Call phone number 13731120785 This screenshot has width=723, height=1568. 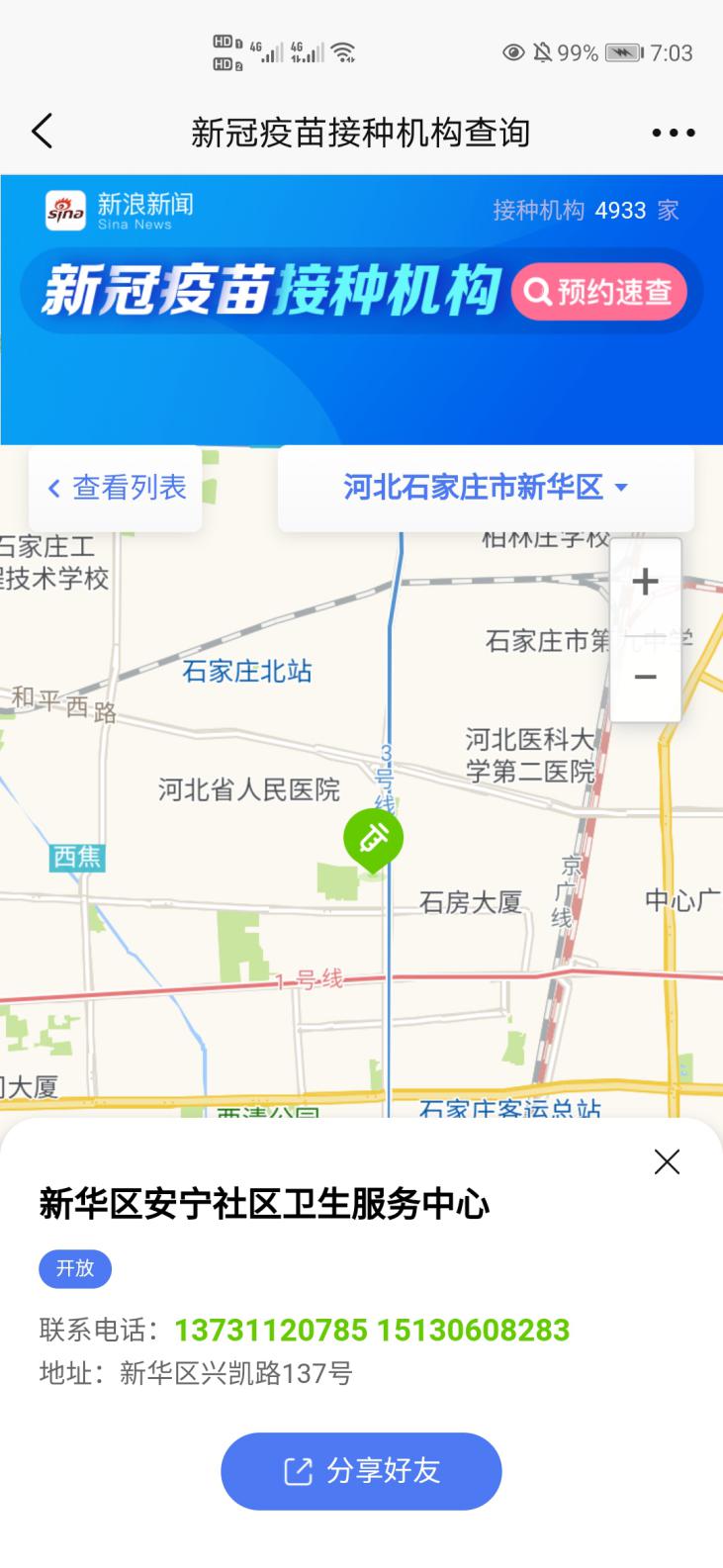pyautogui.click(x=271, y=1330)
